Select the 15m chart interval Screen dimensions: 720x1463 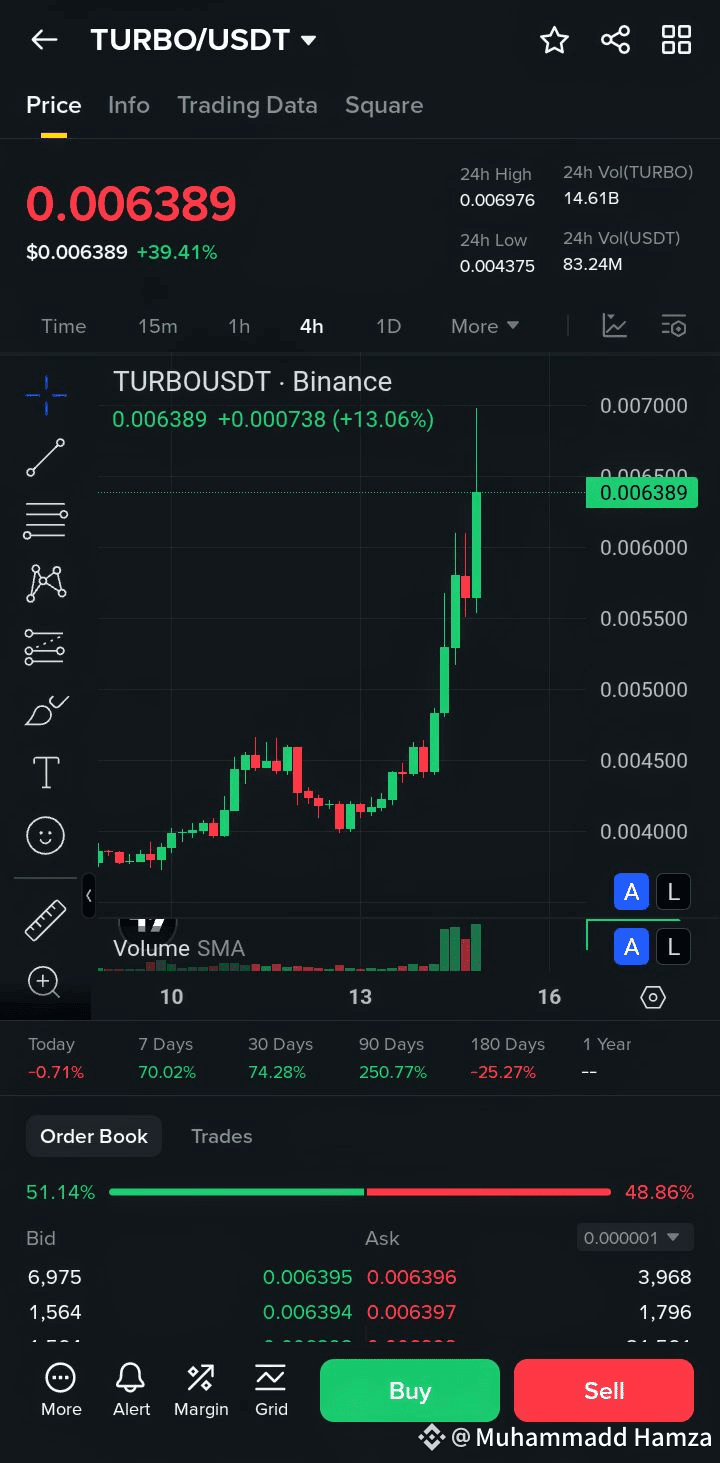[x=158, y=326]
